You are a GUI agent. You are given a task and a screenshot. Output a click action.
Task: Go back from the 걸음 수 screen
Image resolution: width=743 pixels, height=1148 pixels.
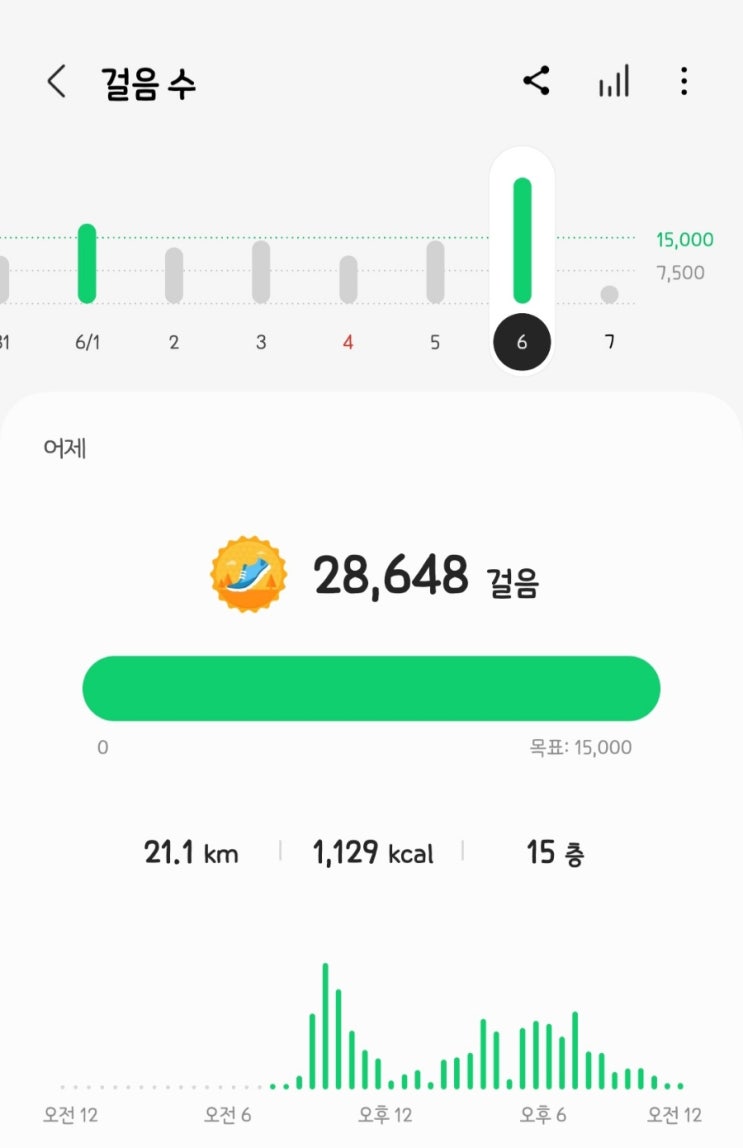click(x=56, y=82)
